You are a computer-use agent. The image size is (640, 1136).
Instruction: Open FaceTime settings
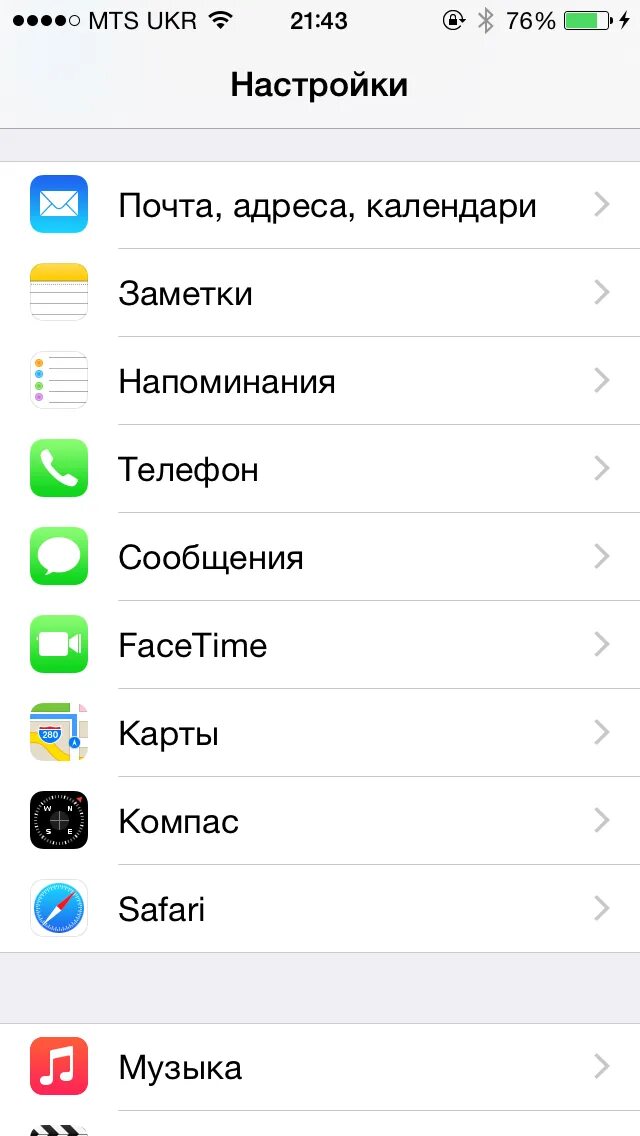pyautogui.click(x=320, y=644)
